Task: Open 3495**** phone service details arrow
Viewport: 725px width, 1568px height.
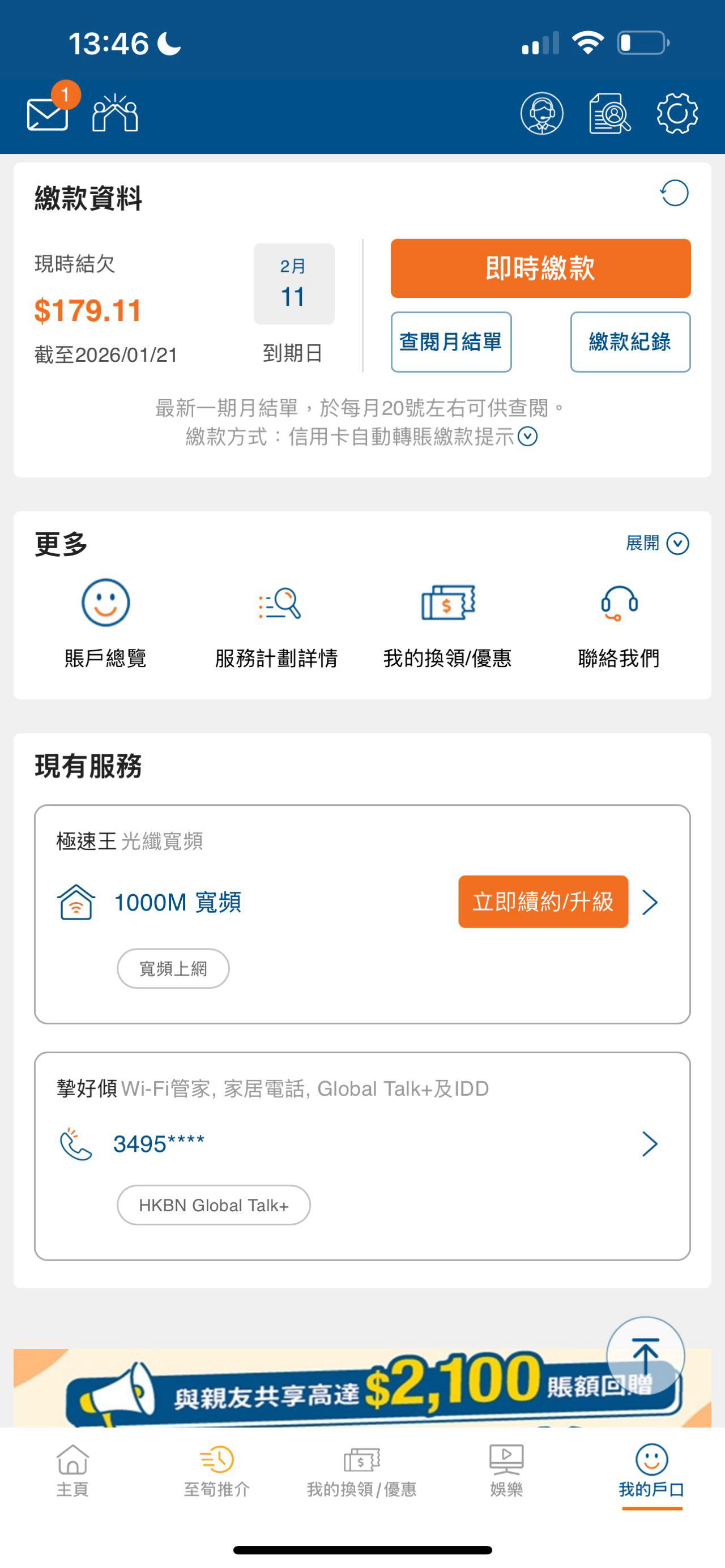Action: 651,1144
